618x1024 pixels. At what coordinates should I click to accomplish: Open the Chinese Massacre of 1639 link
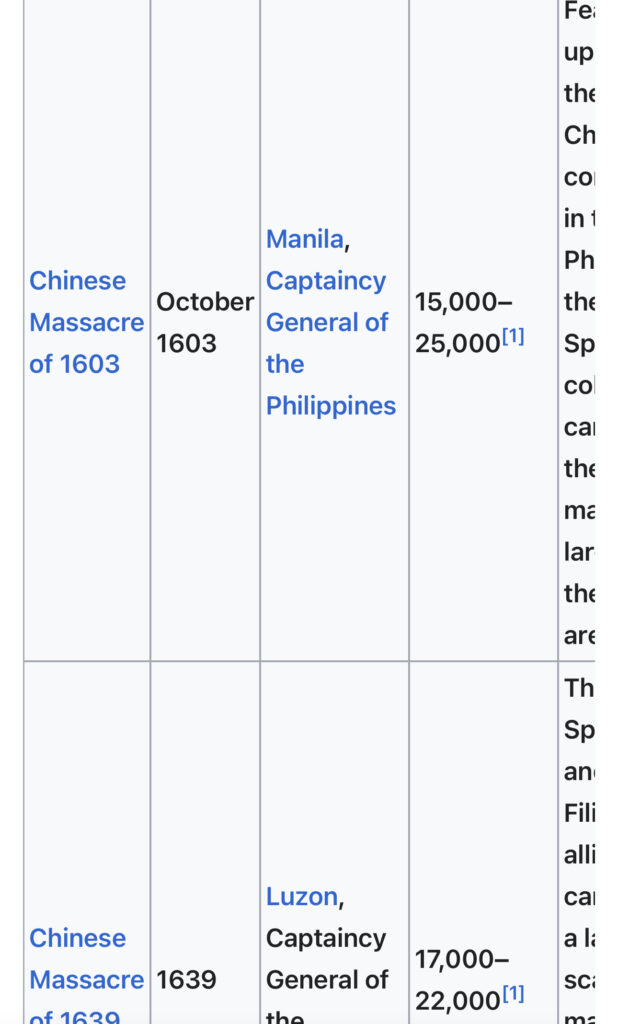pos(86,979)
